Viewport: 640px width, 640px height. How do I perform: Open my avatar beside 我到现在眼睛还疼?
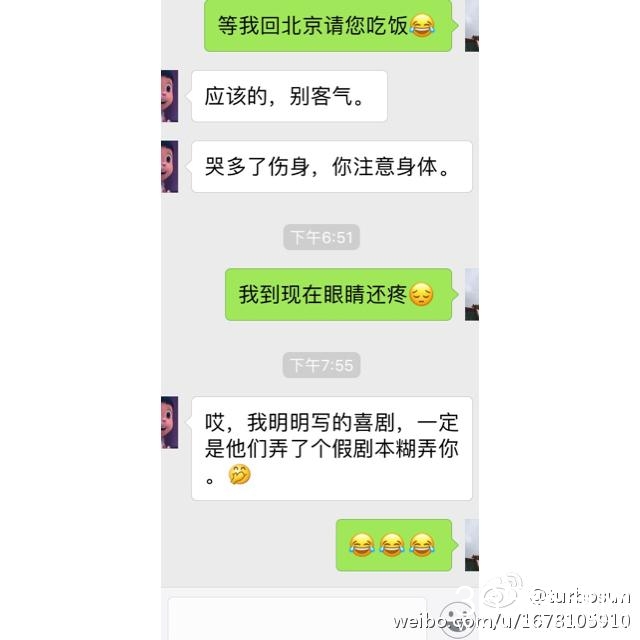pos(471,294)
